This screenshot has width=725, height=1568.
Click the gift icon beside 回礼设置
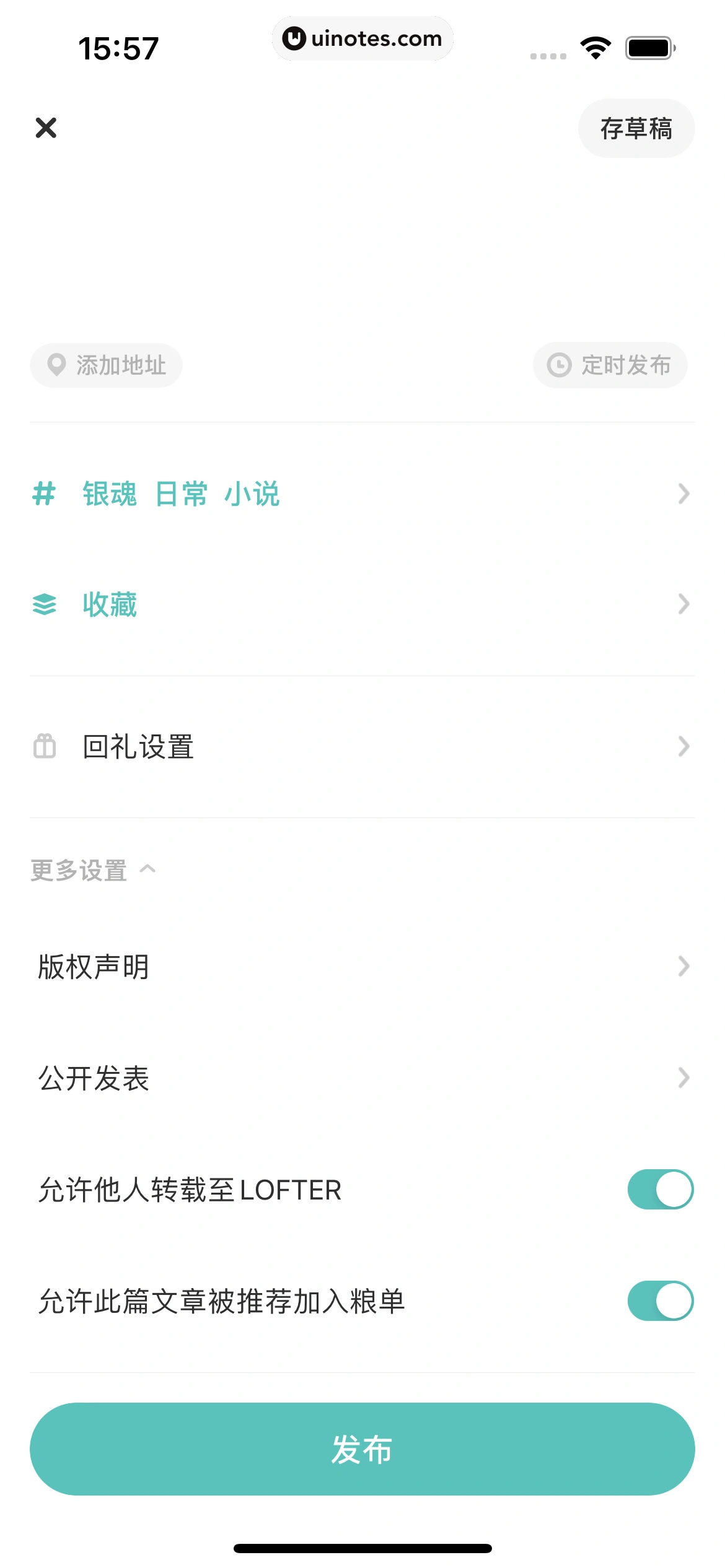click(x=45, y=747)
